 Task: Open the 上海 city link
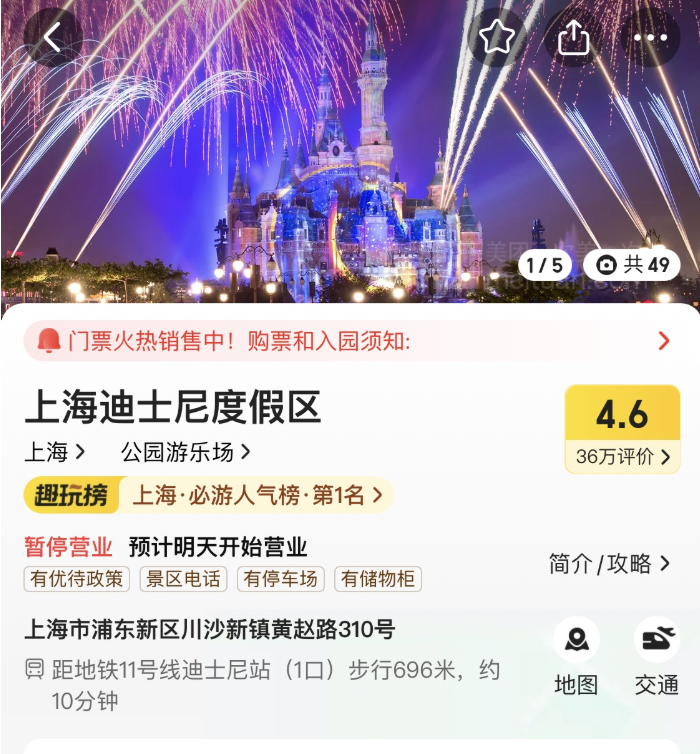tap(55, 452)
